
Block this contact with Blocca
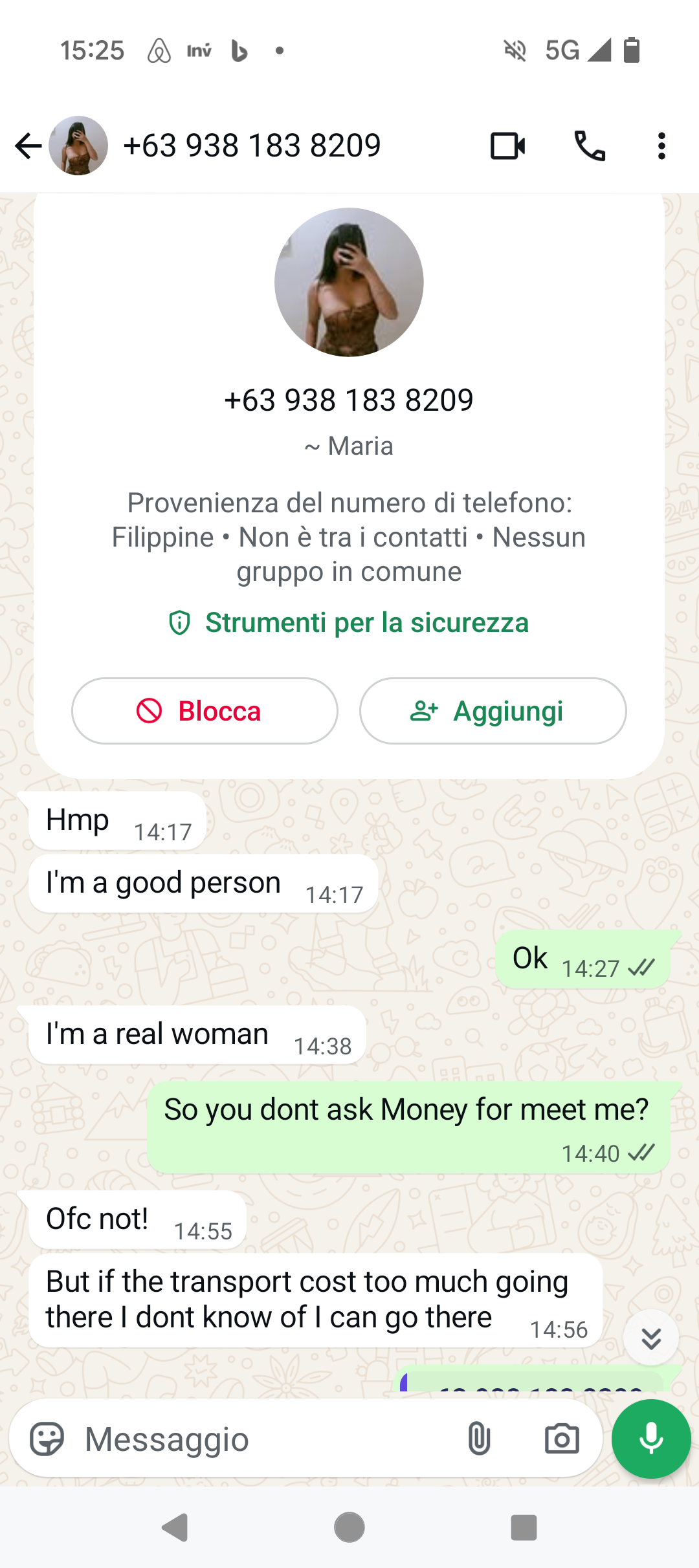(205, 711)
